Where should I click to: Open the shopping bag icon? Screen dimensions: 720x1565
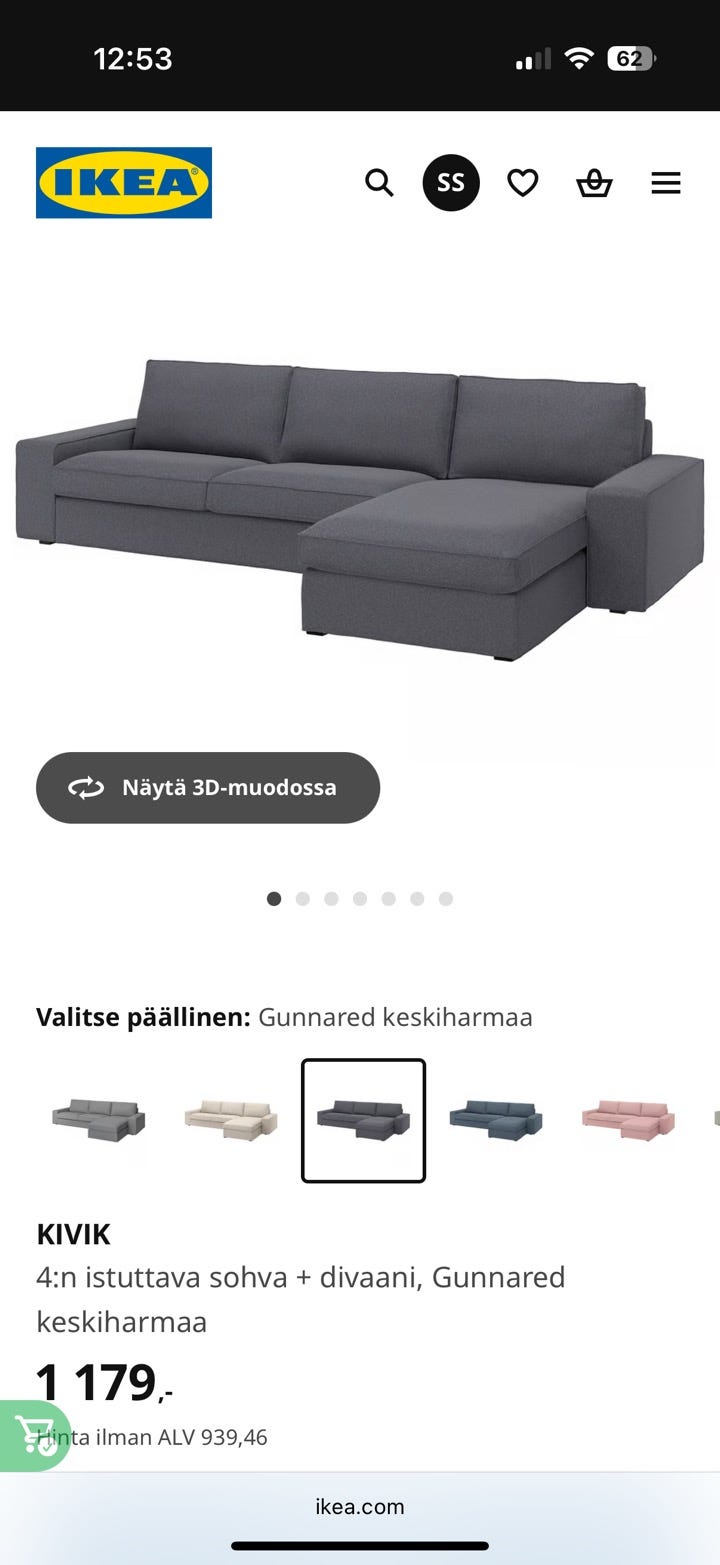594,183
